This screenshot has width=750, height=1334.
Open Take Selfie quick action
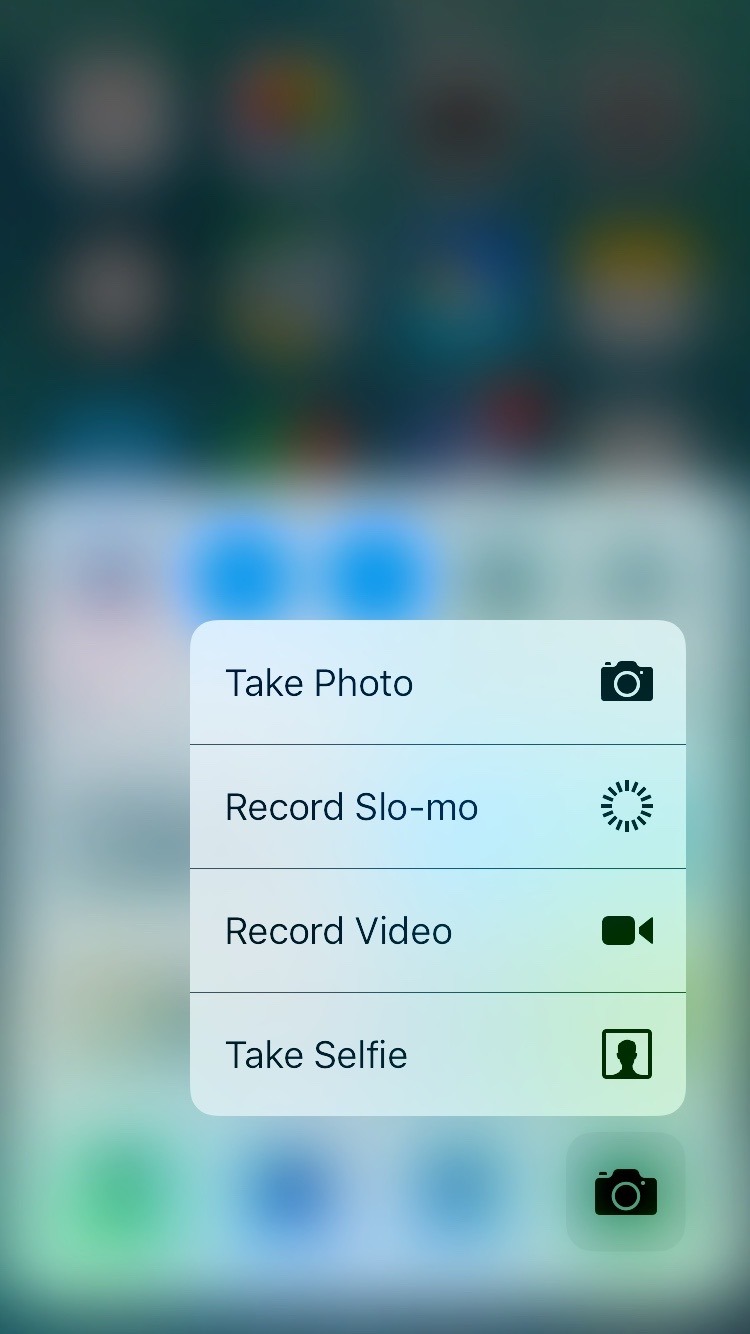point(437,1055)
